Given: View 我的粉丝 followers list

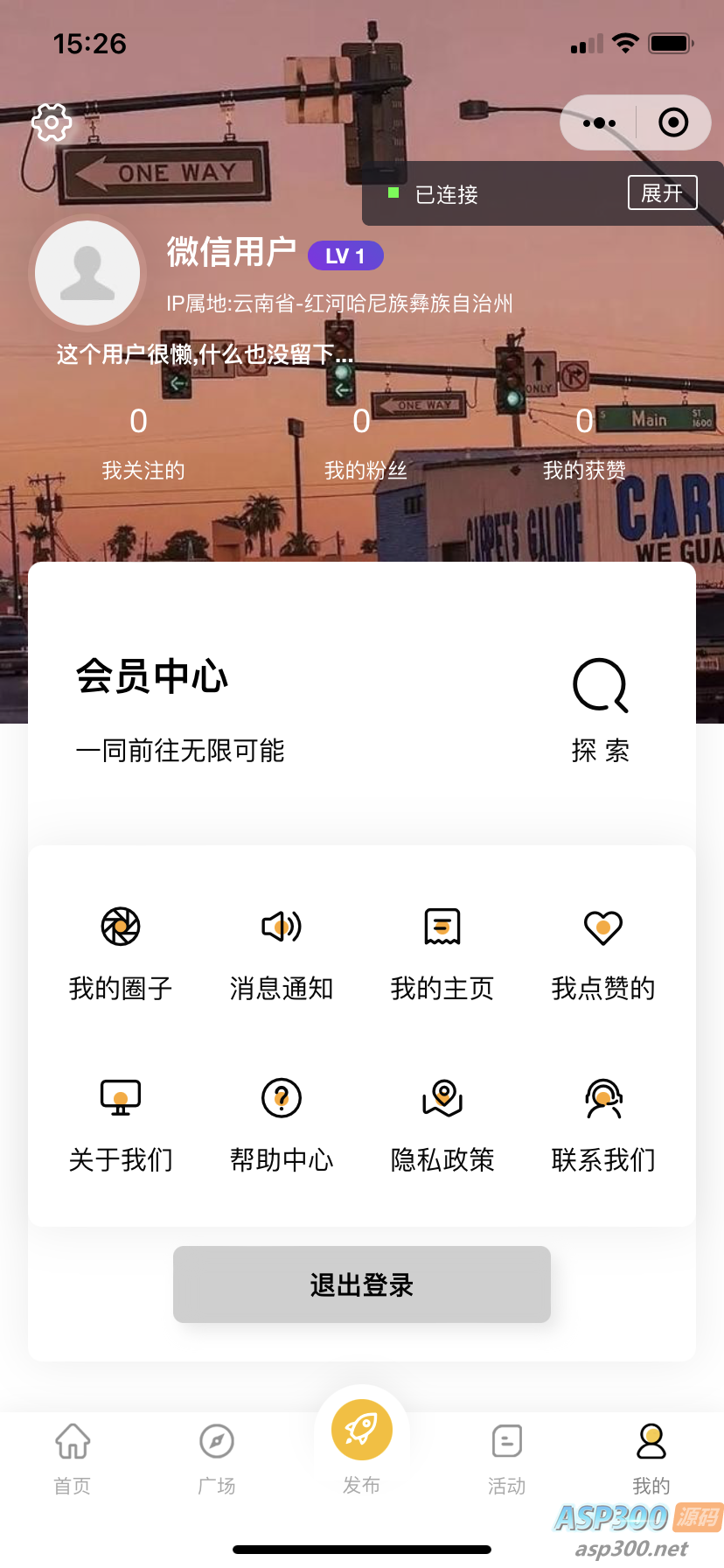Looking at the screenshot, I should (x=365, y=444).
